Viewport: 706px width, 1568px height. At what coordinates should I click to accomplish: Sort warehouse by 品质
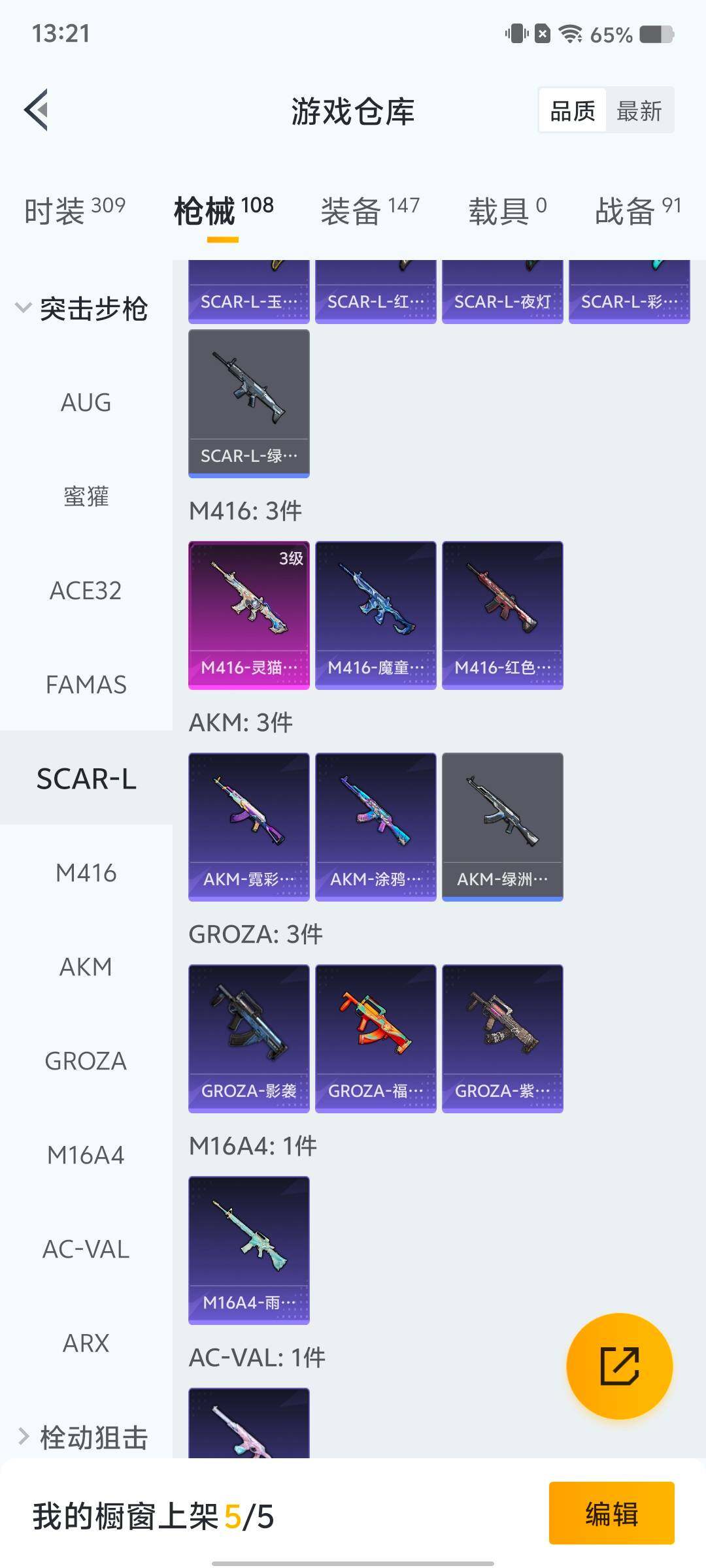[573, 110]
